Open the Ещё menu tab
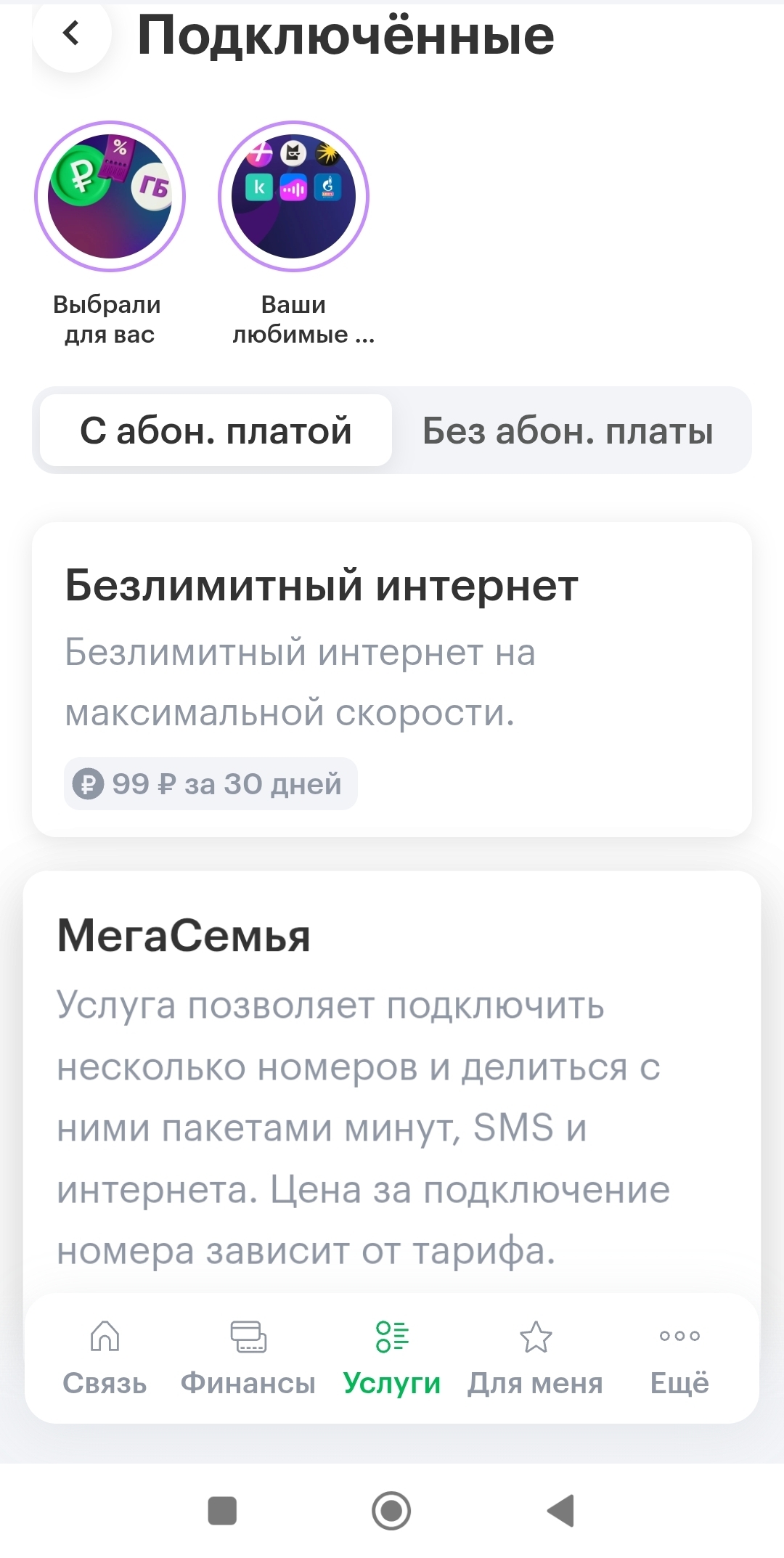This screenshot has height=1558, width=784. 679,1358
